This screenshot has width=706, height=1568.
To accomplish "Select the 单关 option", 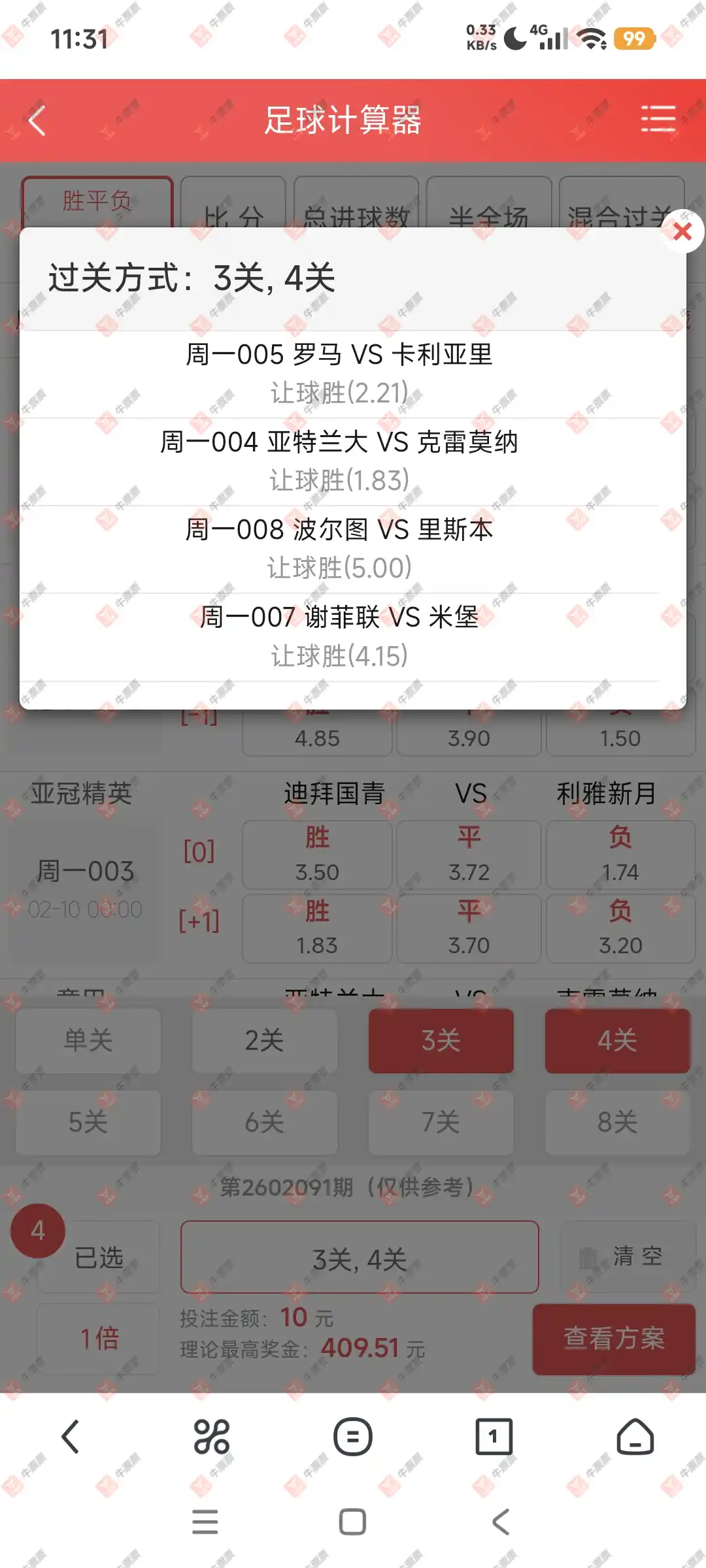I will click(x=88, y=1041).
